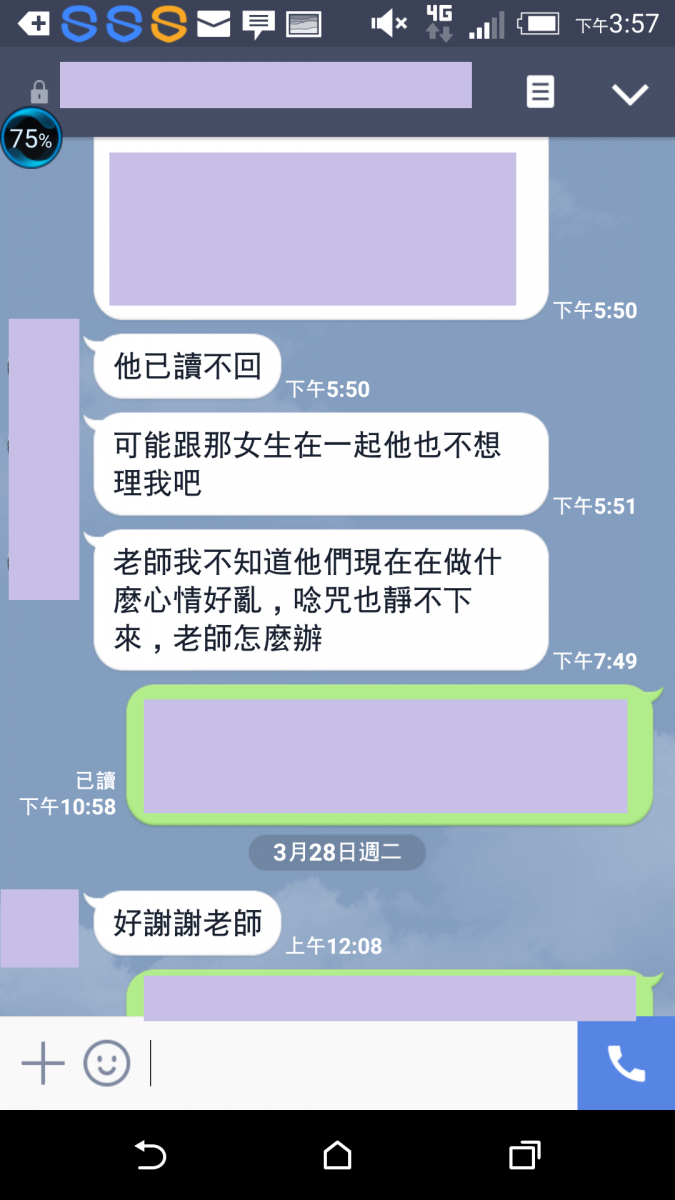Viewport: 675px width, 1200px height.
Task: Open the emoji sticker picker
Action: pos(107,1063)
